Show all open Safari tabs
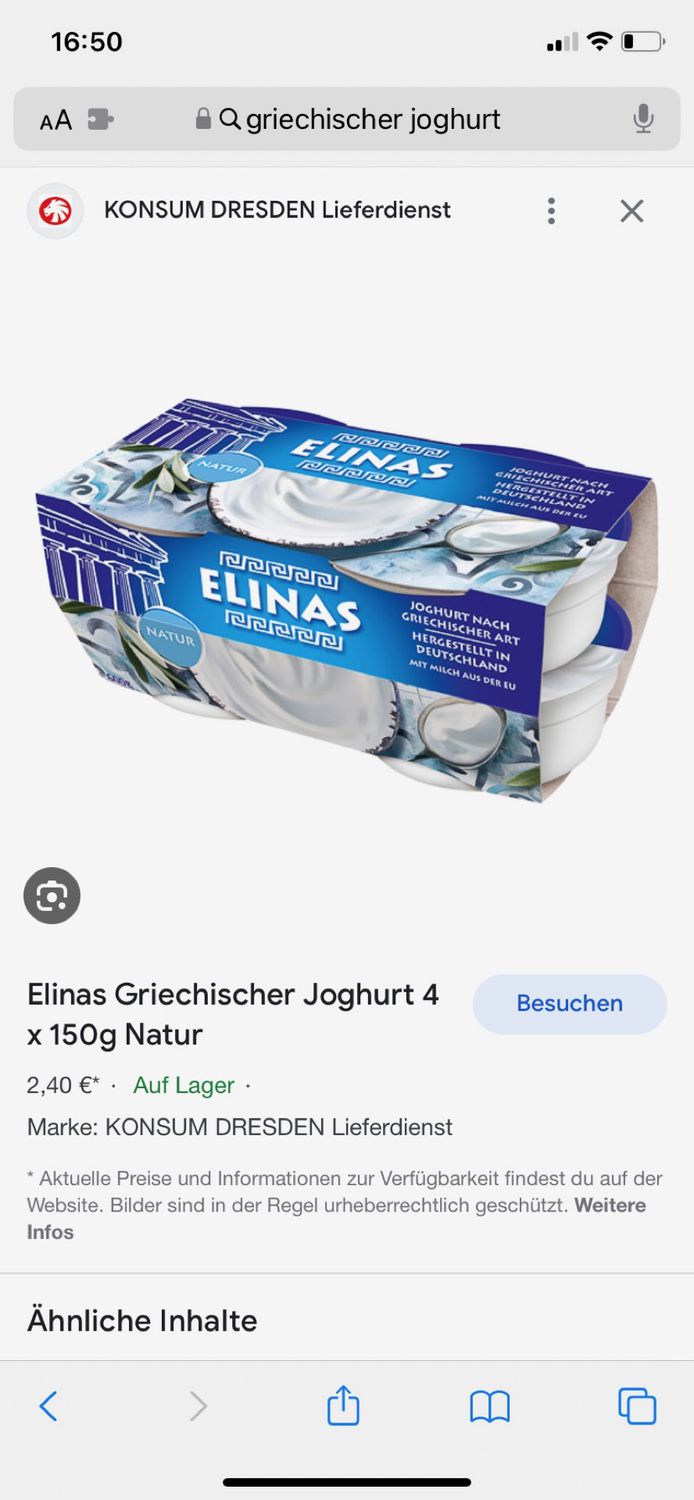The width and height of the screenshot is (694, 1500). [x=637, y=1406]
